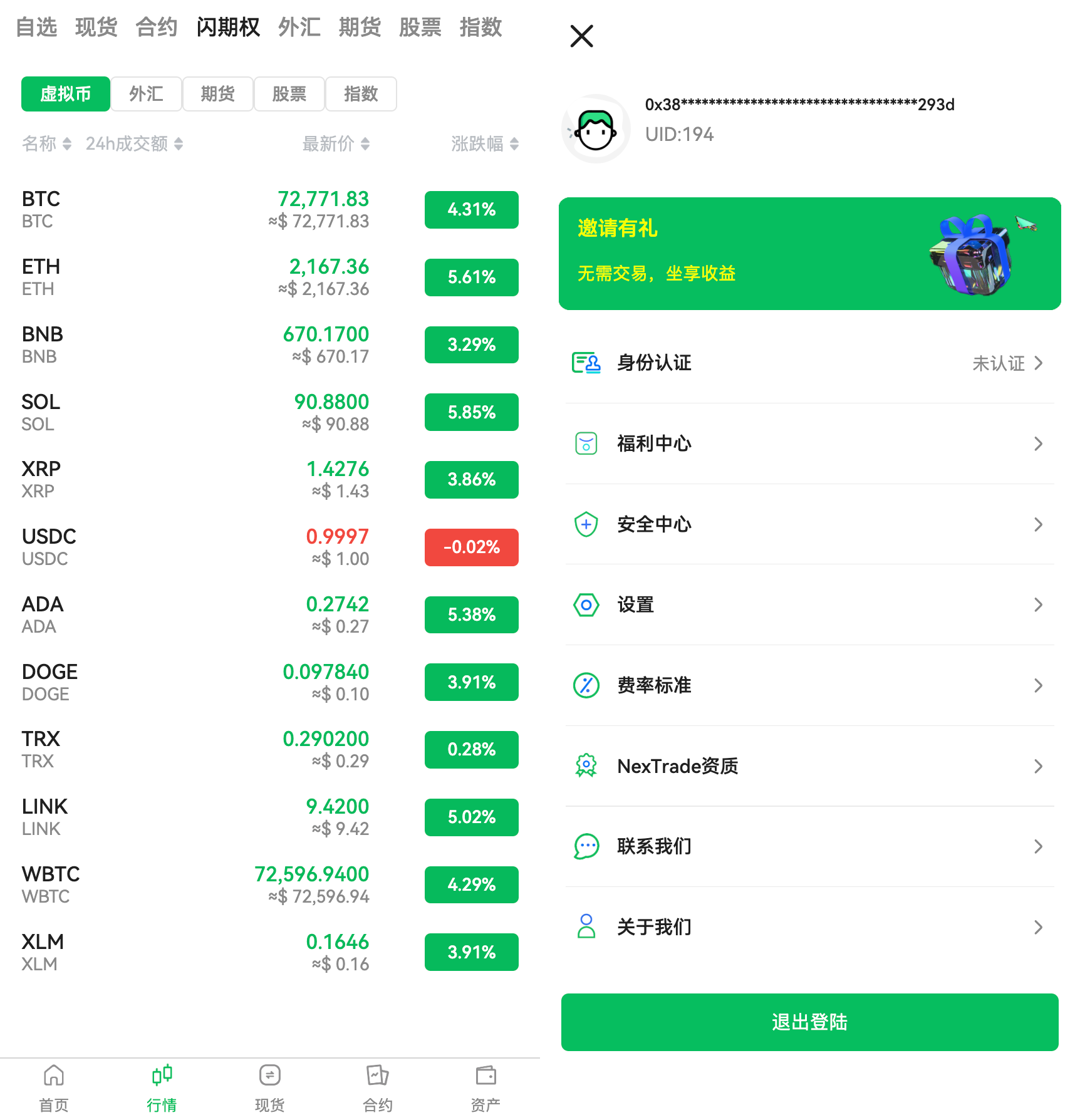Select the 指数 category chip

coord(361,94)
